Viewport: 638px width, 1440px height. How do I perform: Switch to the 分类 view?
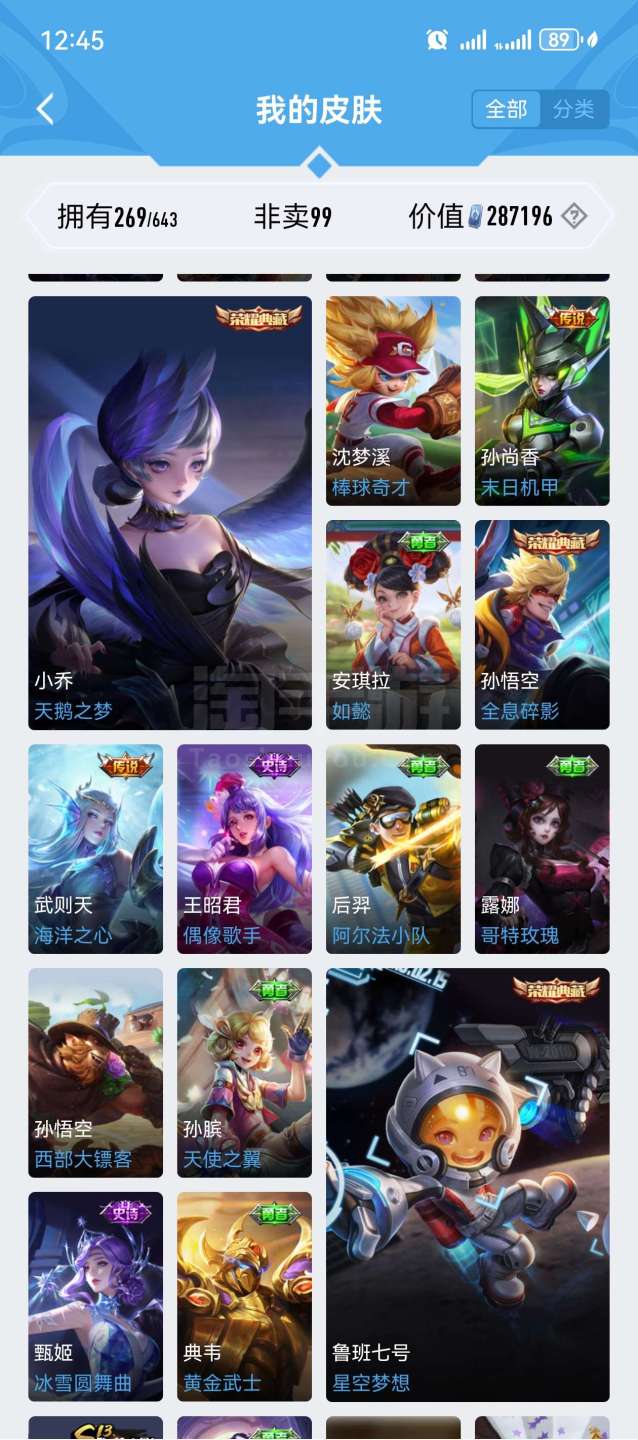click(574, 110)
